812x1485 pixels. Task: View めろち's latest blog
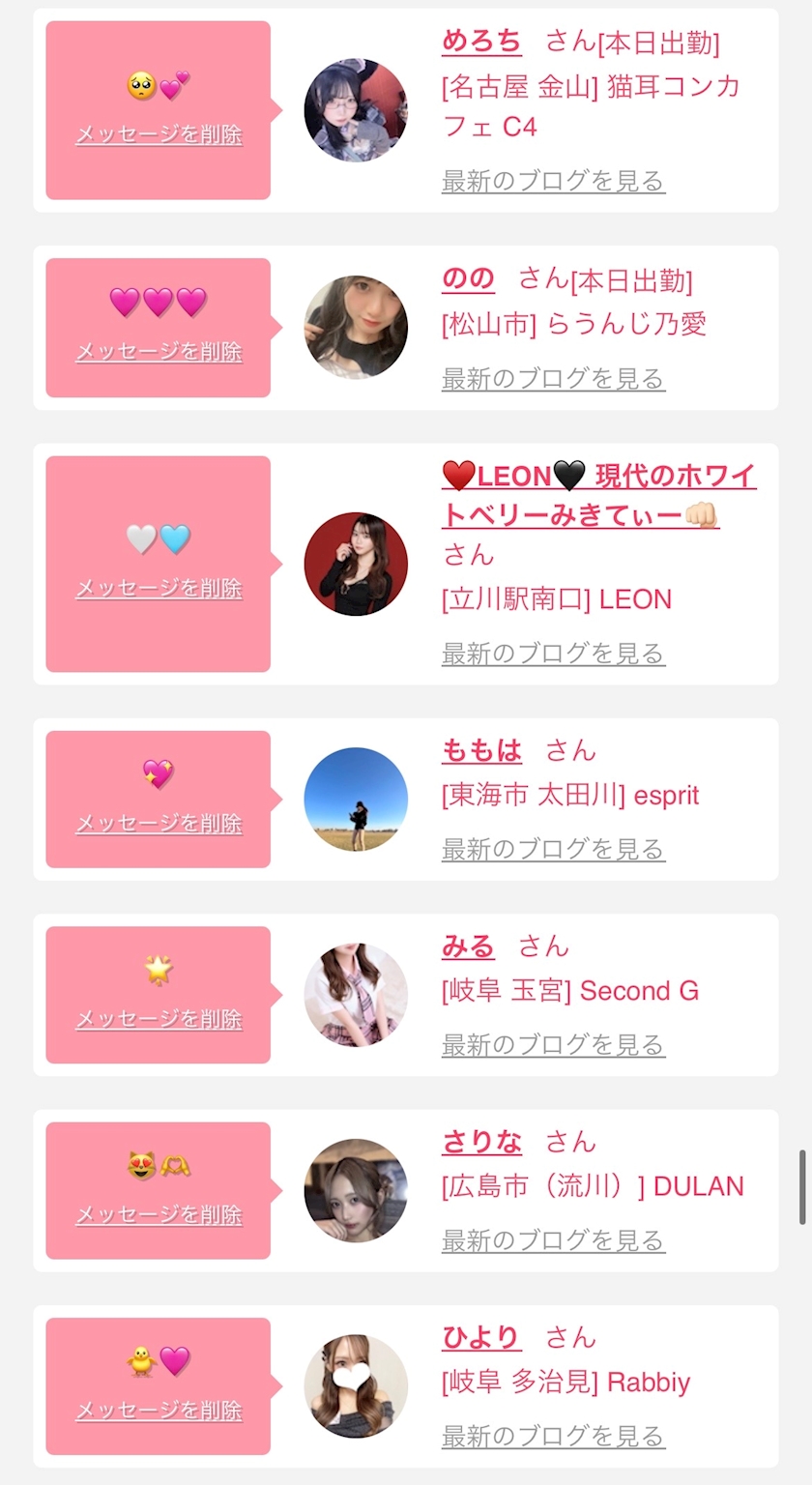(x=554, y=181)
